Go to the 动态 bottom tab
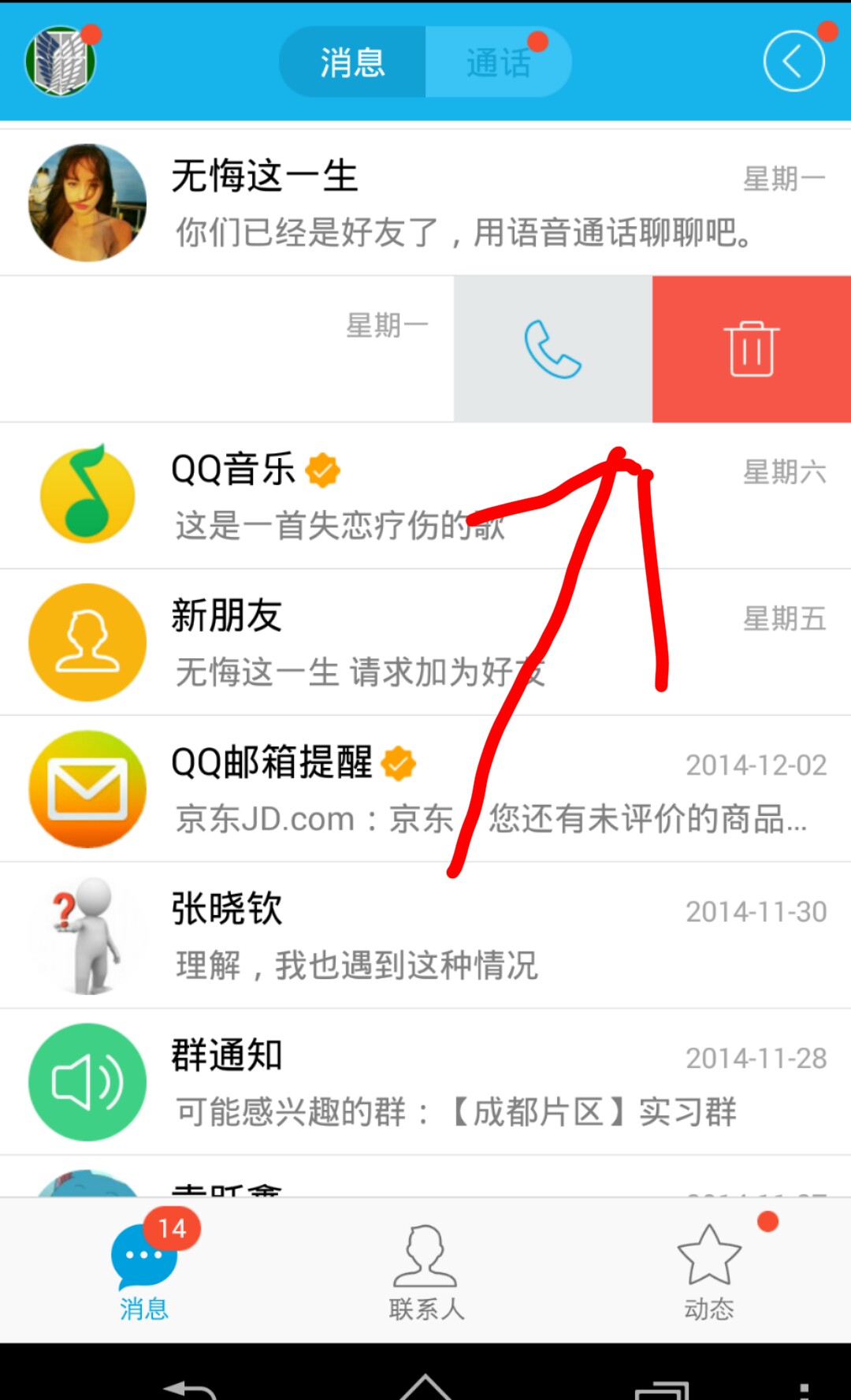Image resolution: width=851 pixels, height=1400 pixels. pos(708,1271)
